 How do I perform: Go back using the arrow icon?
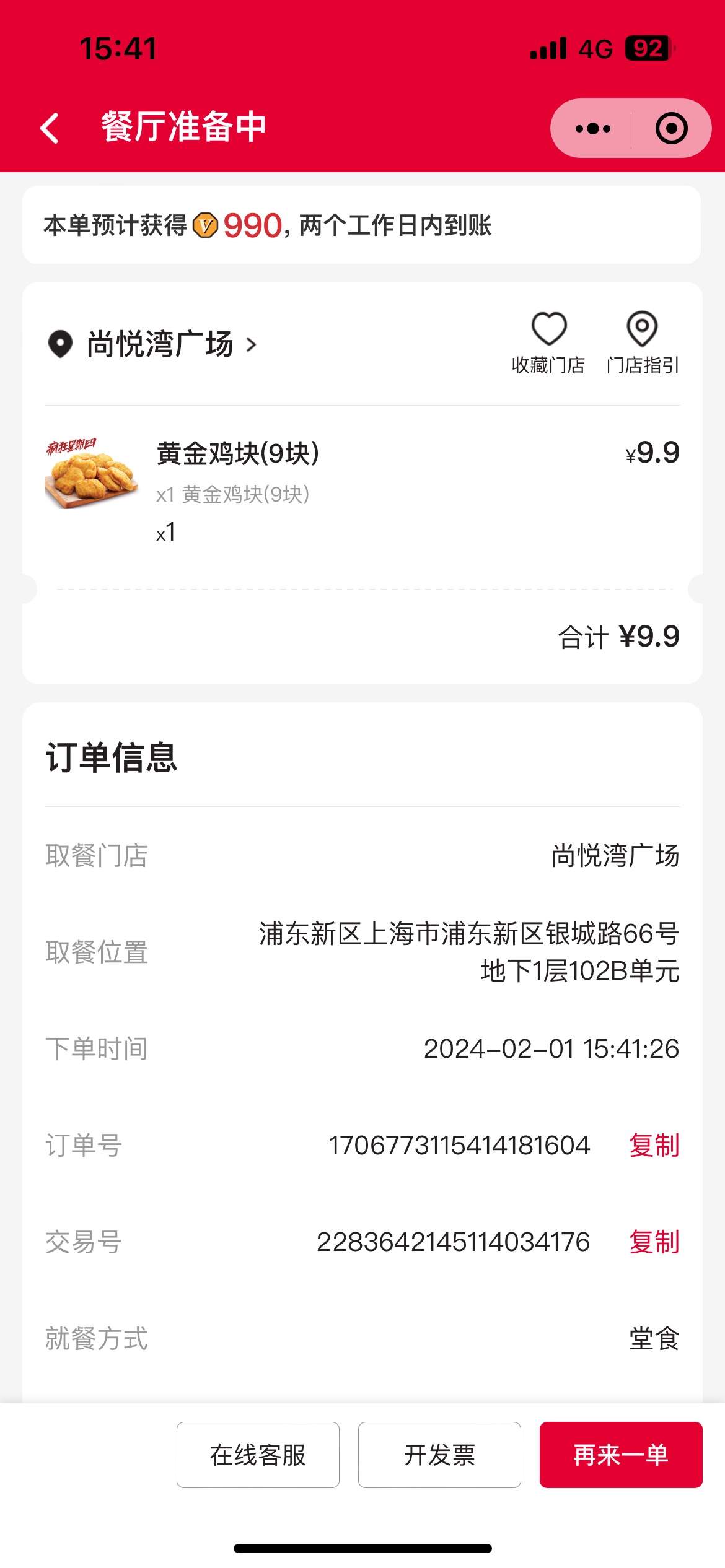click(x=50, y=128)
